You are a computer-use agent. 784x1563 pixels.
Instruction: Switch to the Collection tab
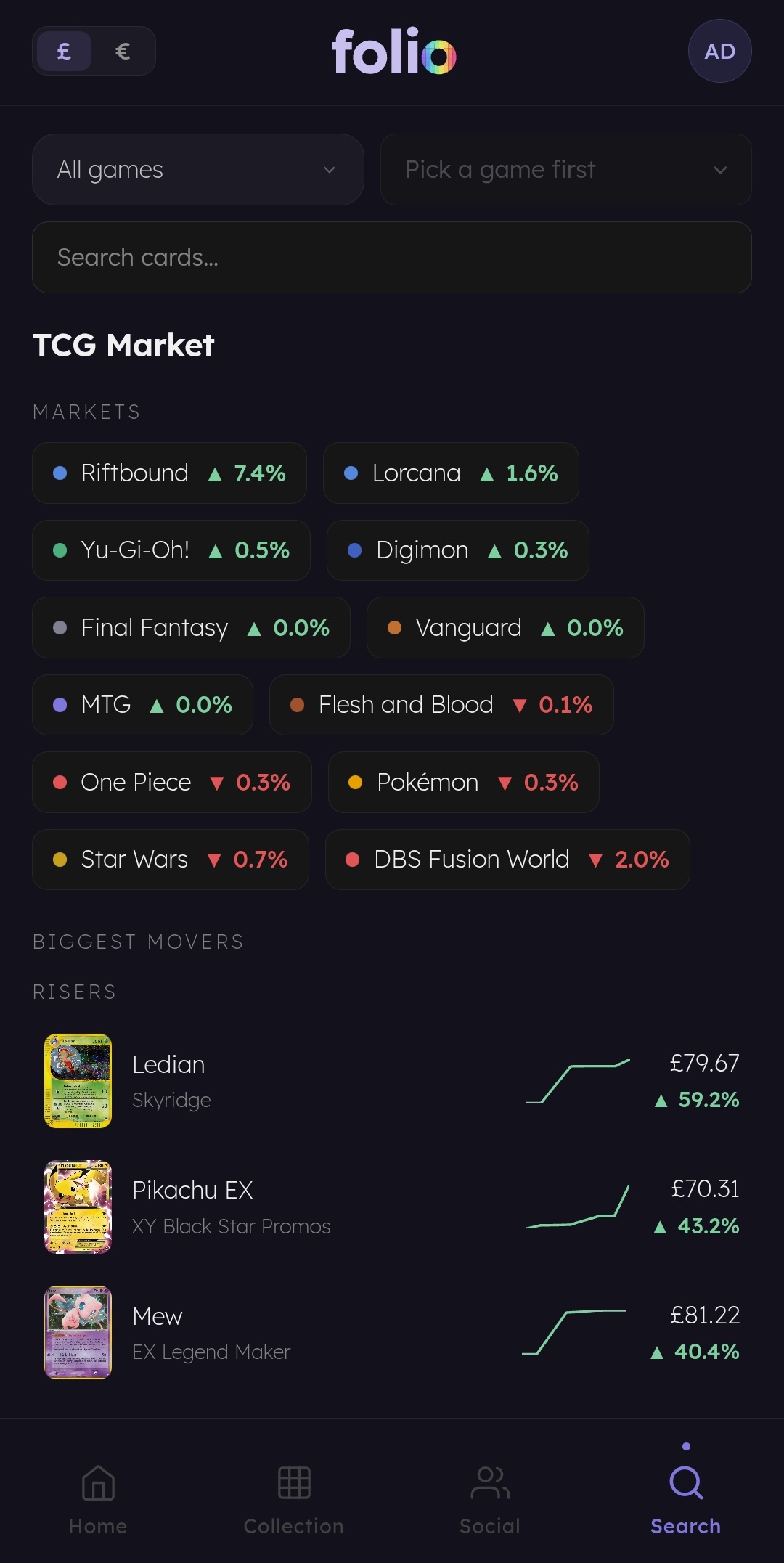click(294, 1499)
